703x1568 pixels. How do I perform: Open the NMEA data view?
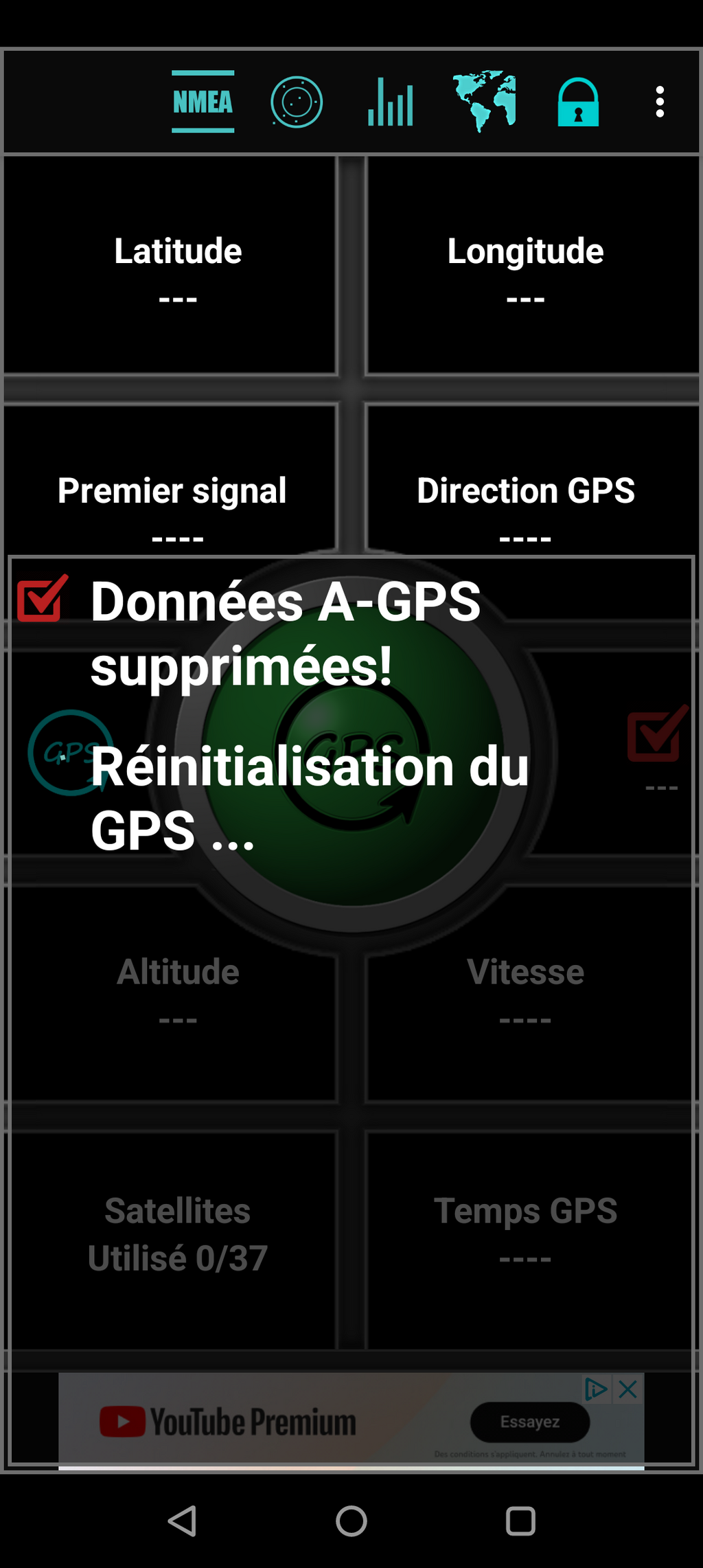[x=203, y=102]
